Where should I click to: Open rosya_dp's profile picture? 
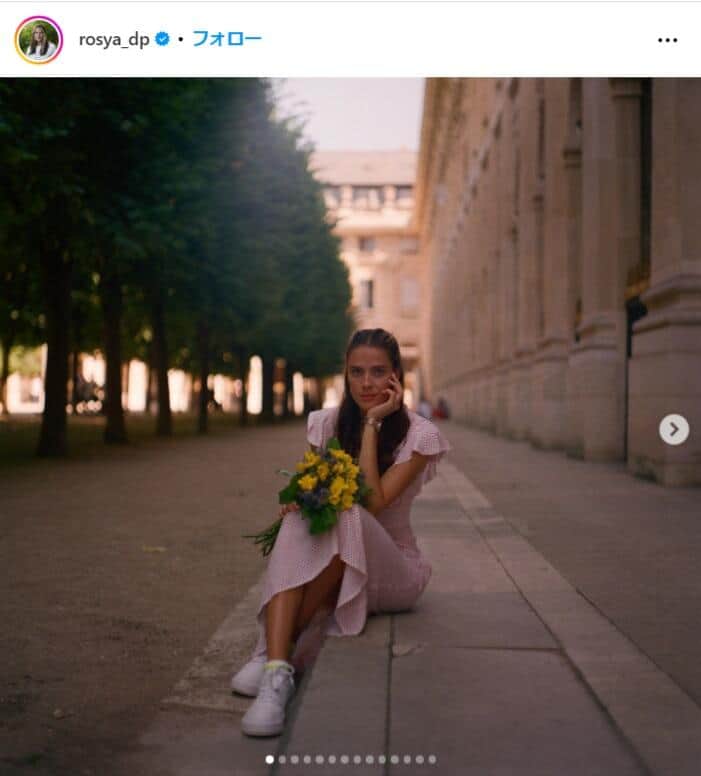pos(39,40)
